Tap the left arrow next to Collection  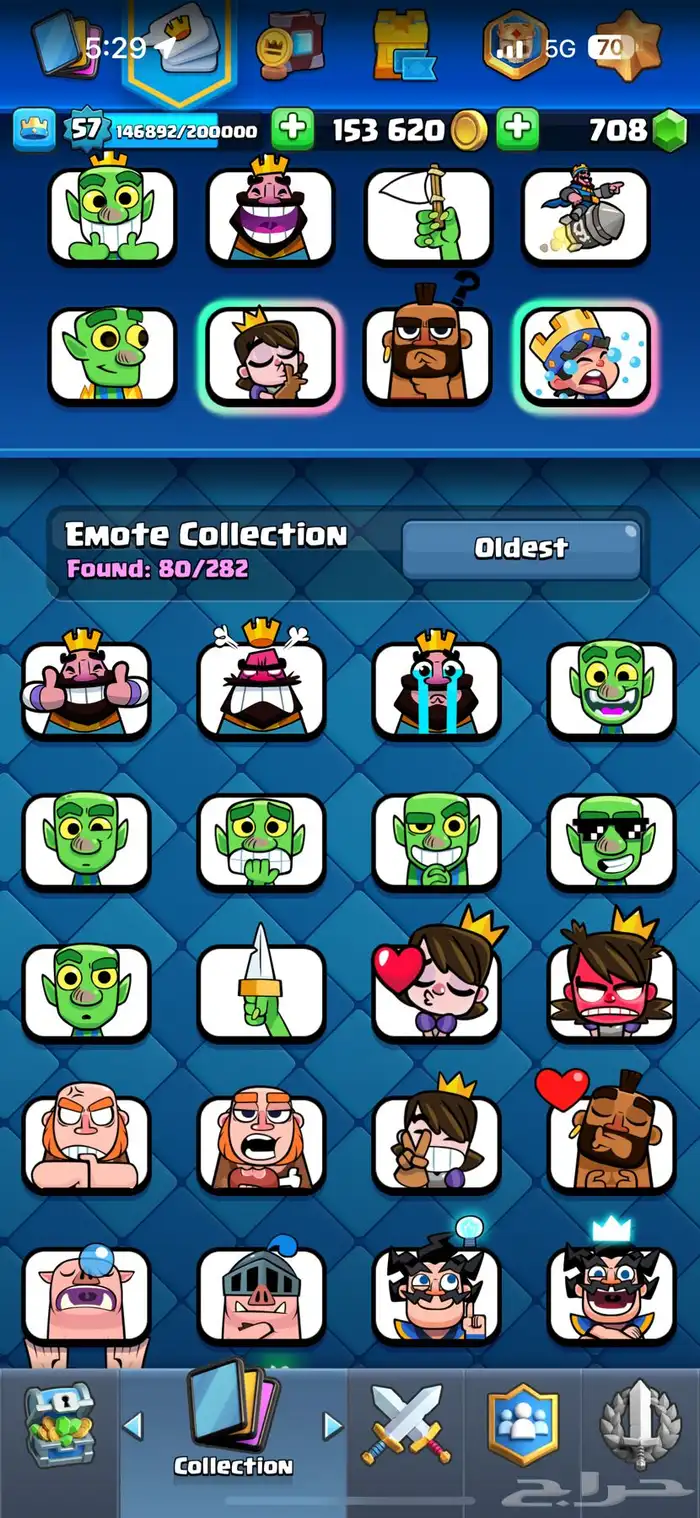click(133, 1425)
